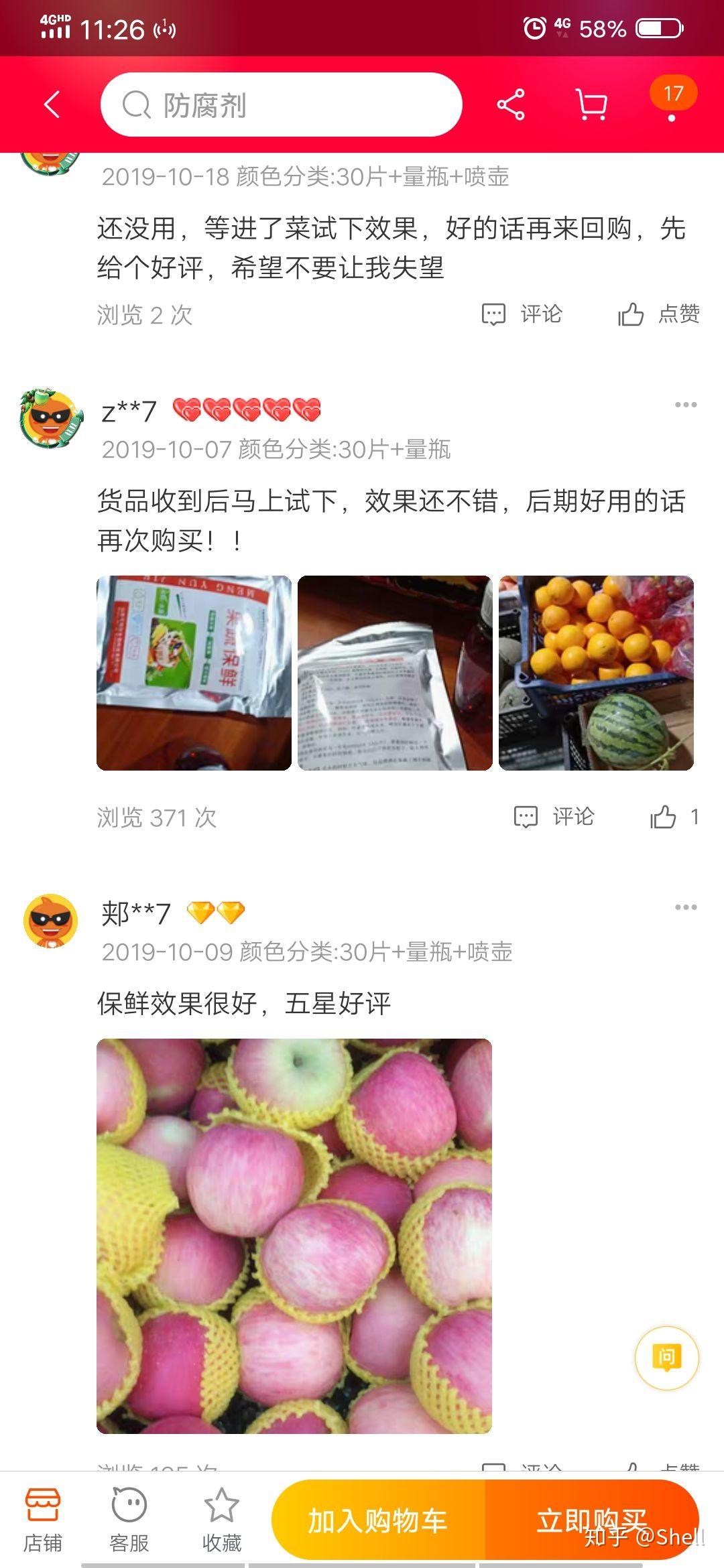Like the 2019-10-18 review with 点赞
This screenshot has width=724, height=1568.
tap(658, 314)
